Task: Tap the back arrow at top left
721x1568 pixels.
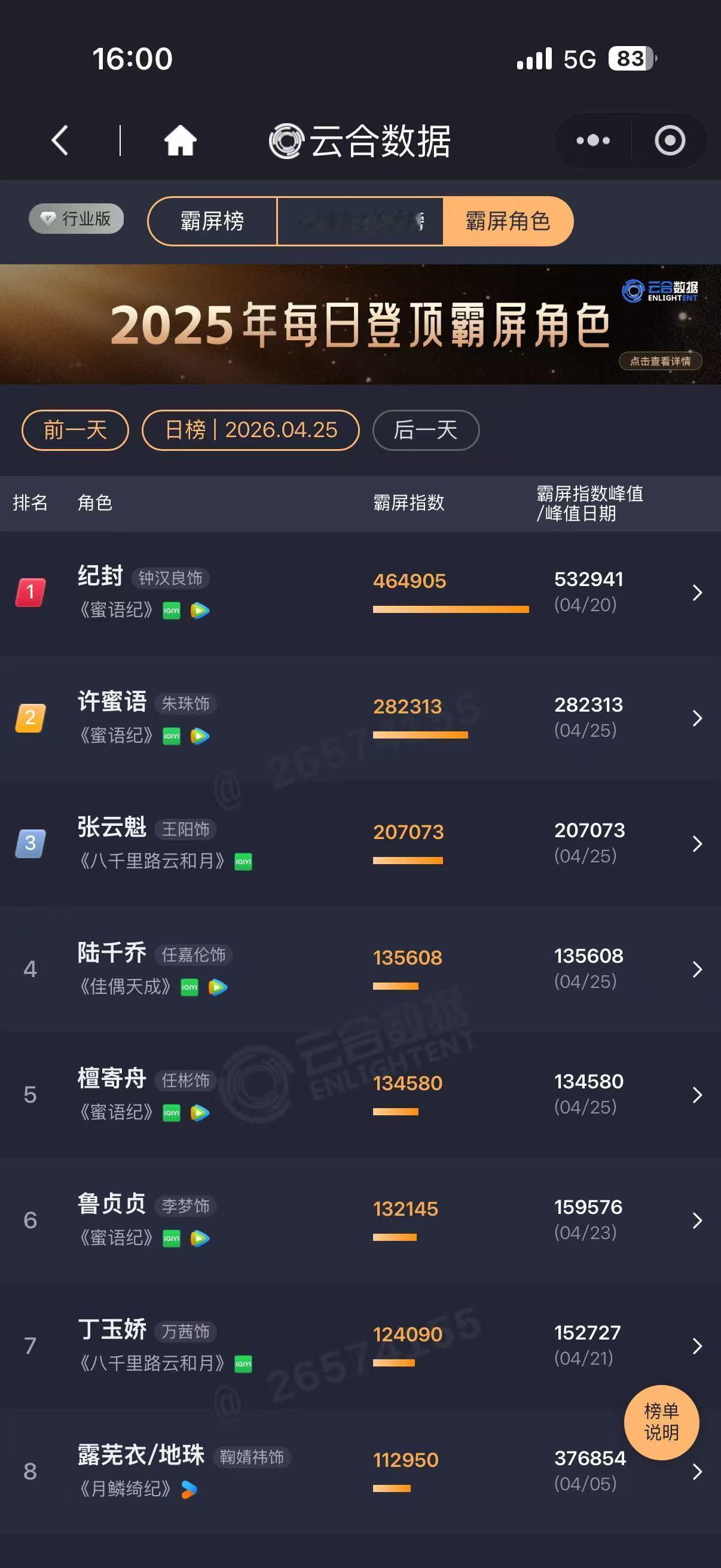Action: [59, 139]
